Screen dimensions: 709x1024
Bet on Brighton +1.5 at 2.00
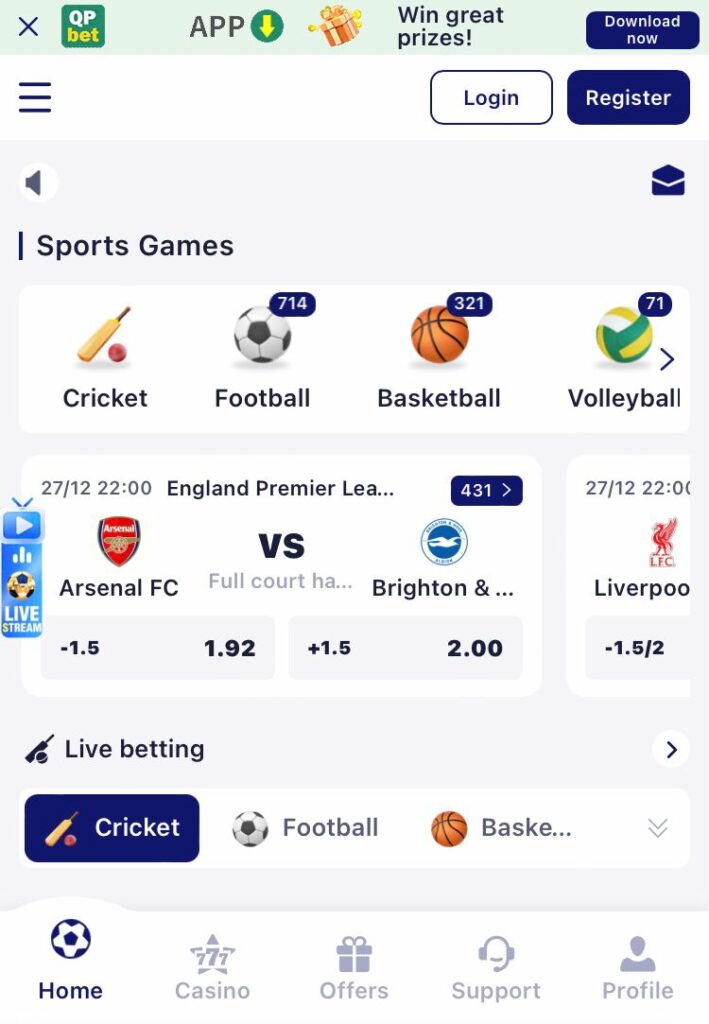(405, 648)
